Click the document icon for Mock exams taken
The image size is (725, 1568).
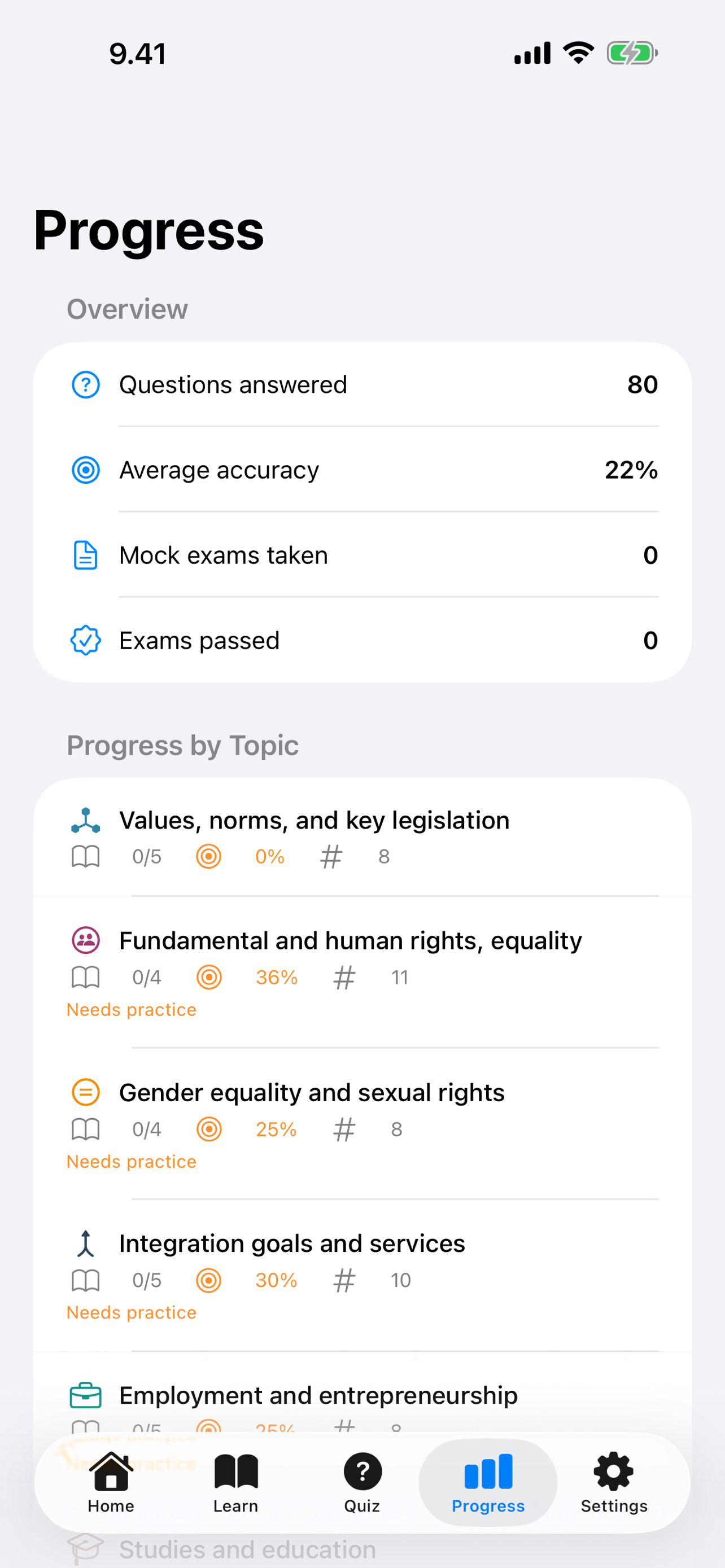tap(85, 554)
